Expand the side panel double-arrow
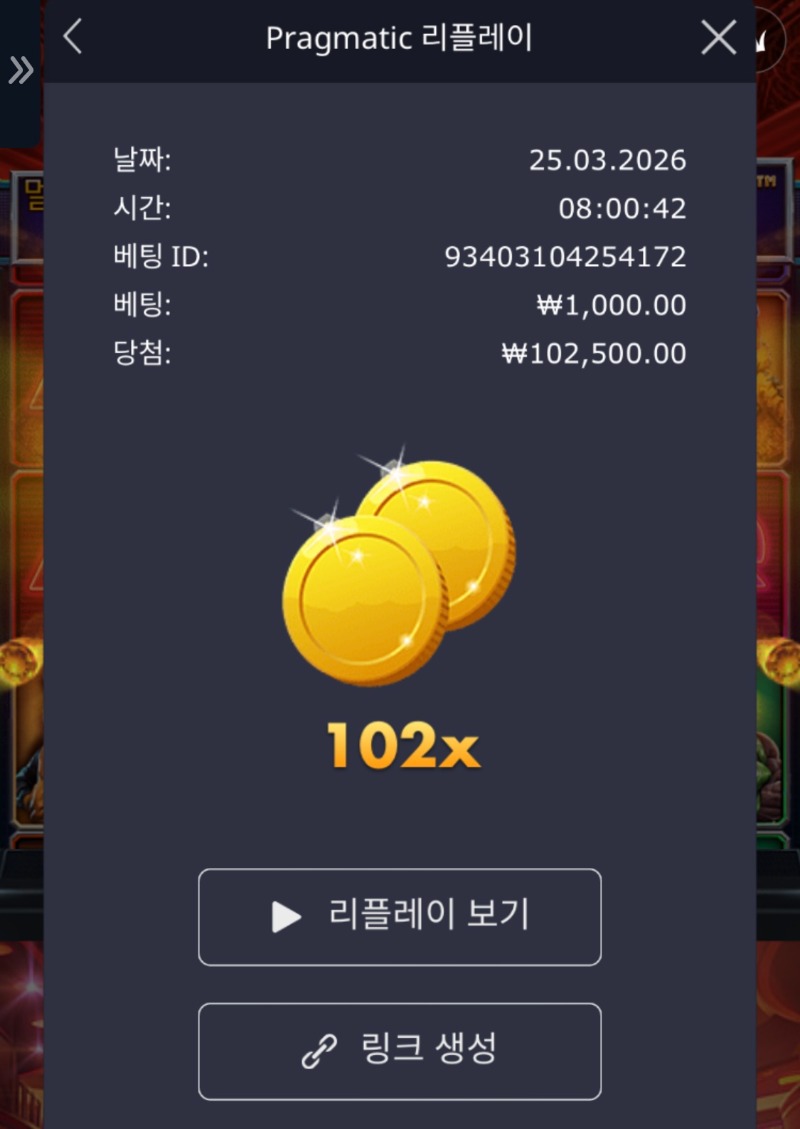 (x=20, y=70)
